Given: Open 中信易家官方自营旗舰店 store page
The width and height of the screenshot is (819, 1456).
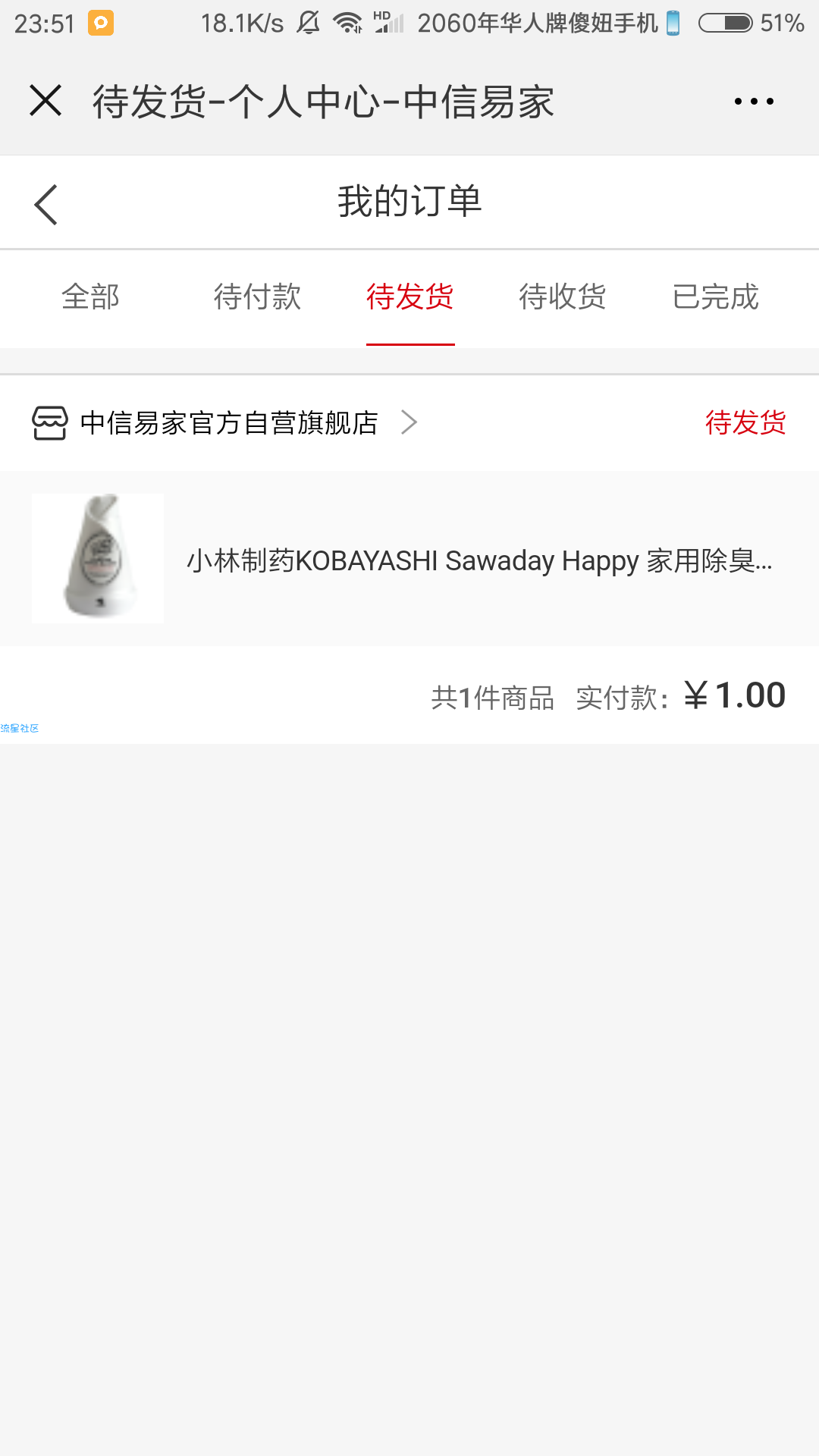Looking at the screenshot, I should [x=227, y=422].
